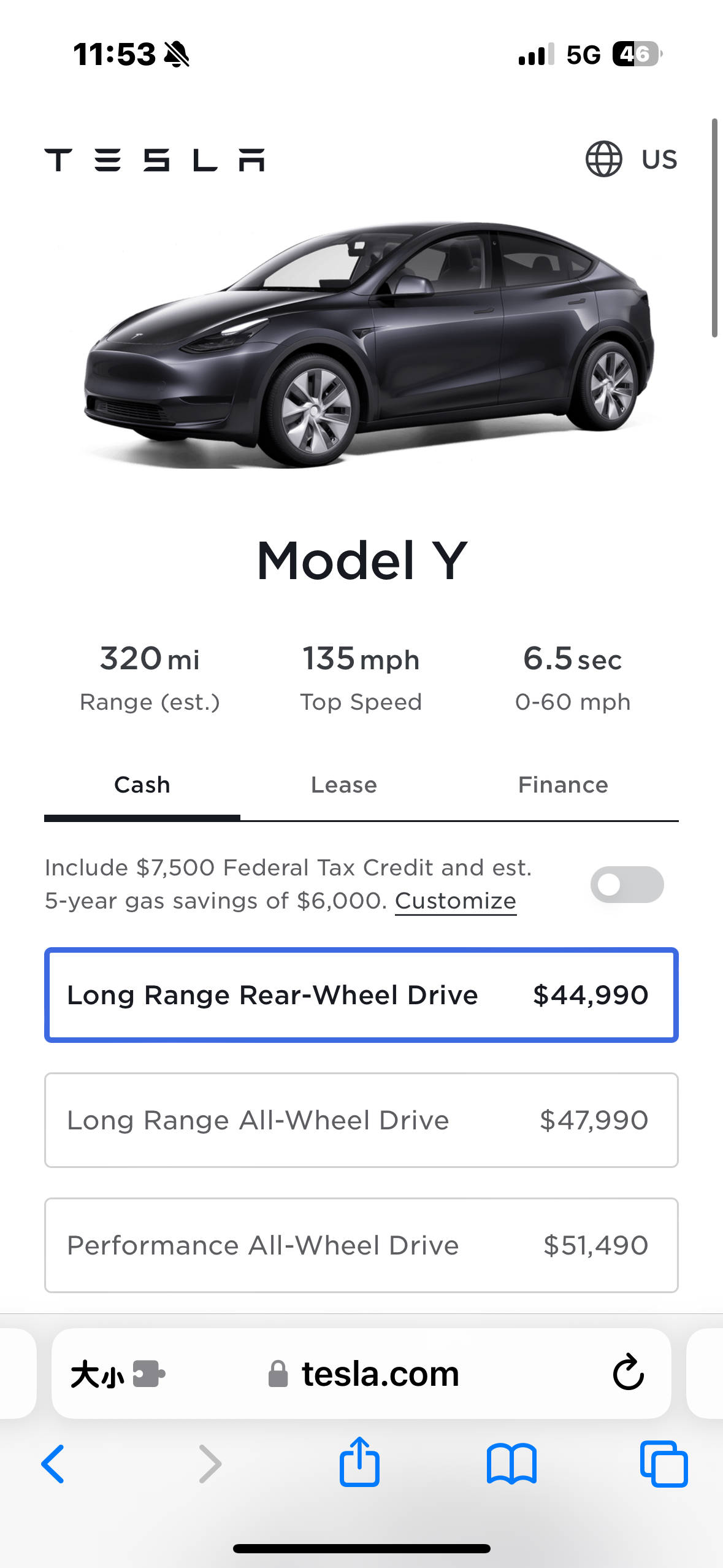Screen dimensions: 723x1568
Task: Open the US region language selector
Action: click(x=631, y=159)
